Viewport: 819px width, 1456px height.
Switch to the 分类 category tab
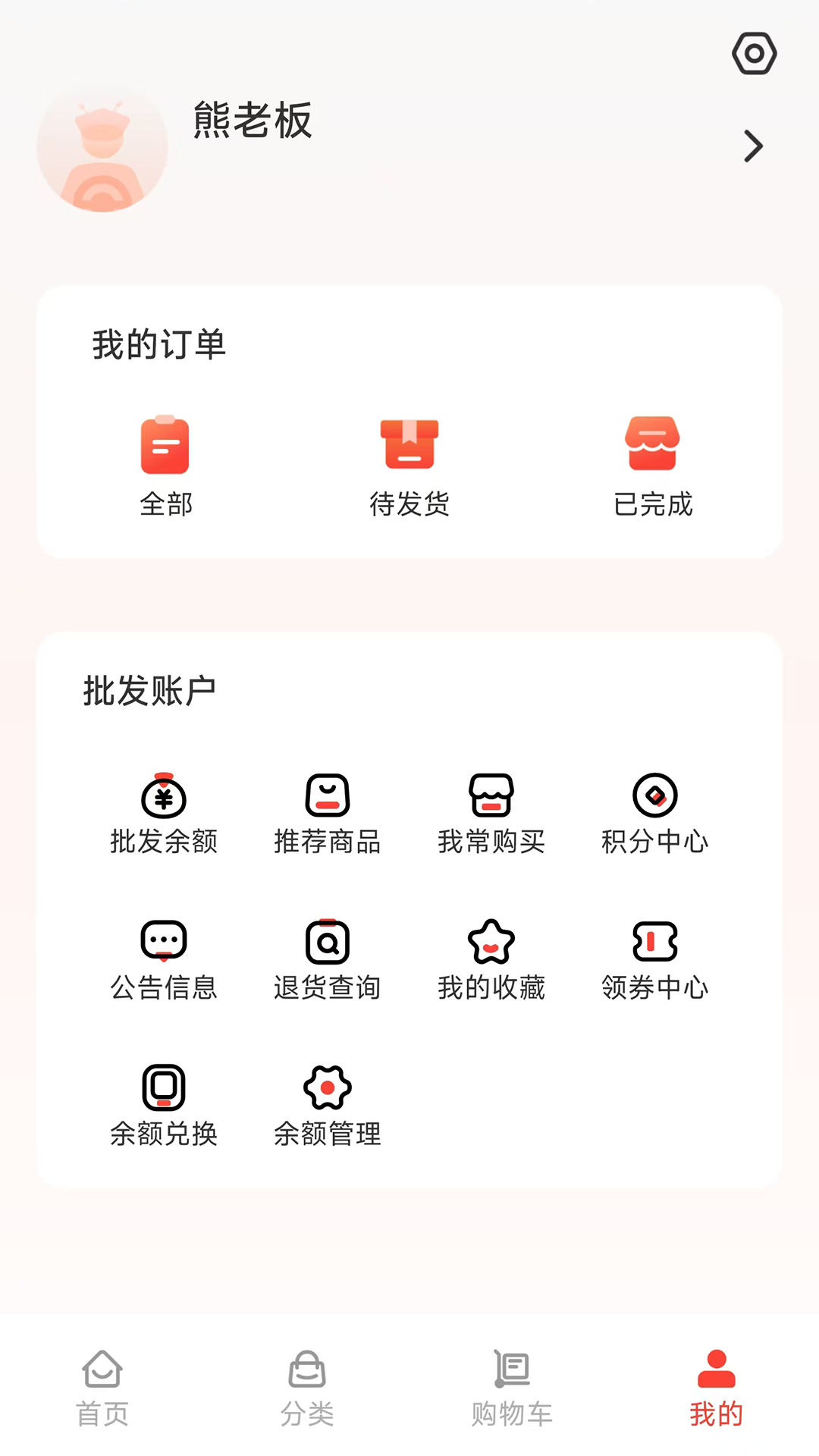(x=307, y=1388)
